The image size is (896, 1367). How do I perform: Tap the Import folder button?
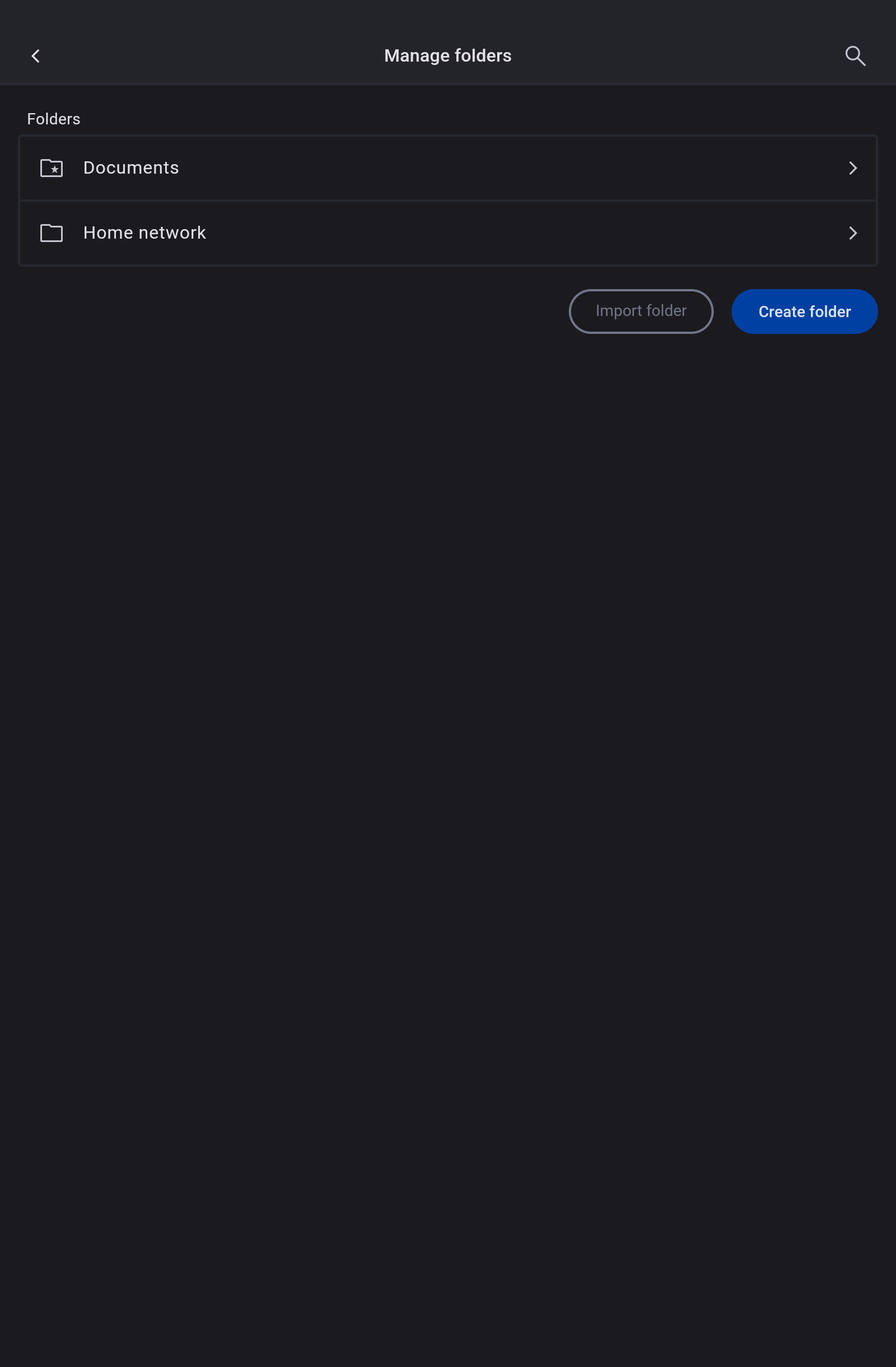click(641, 311)
